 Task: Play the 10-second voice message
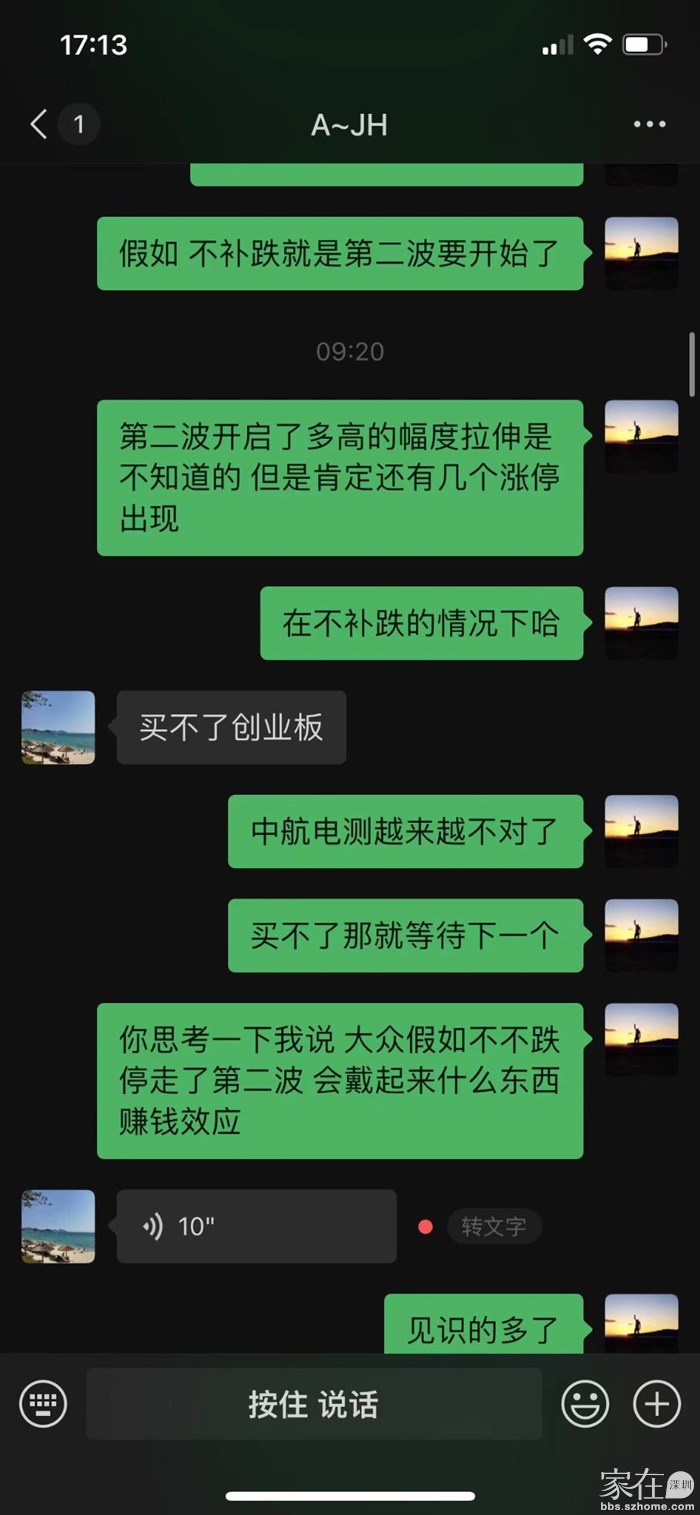[x=256, y=1226]
